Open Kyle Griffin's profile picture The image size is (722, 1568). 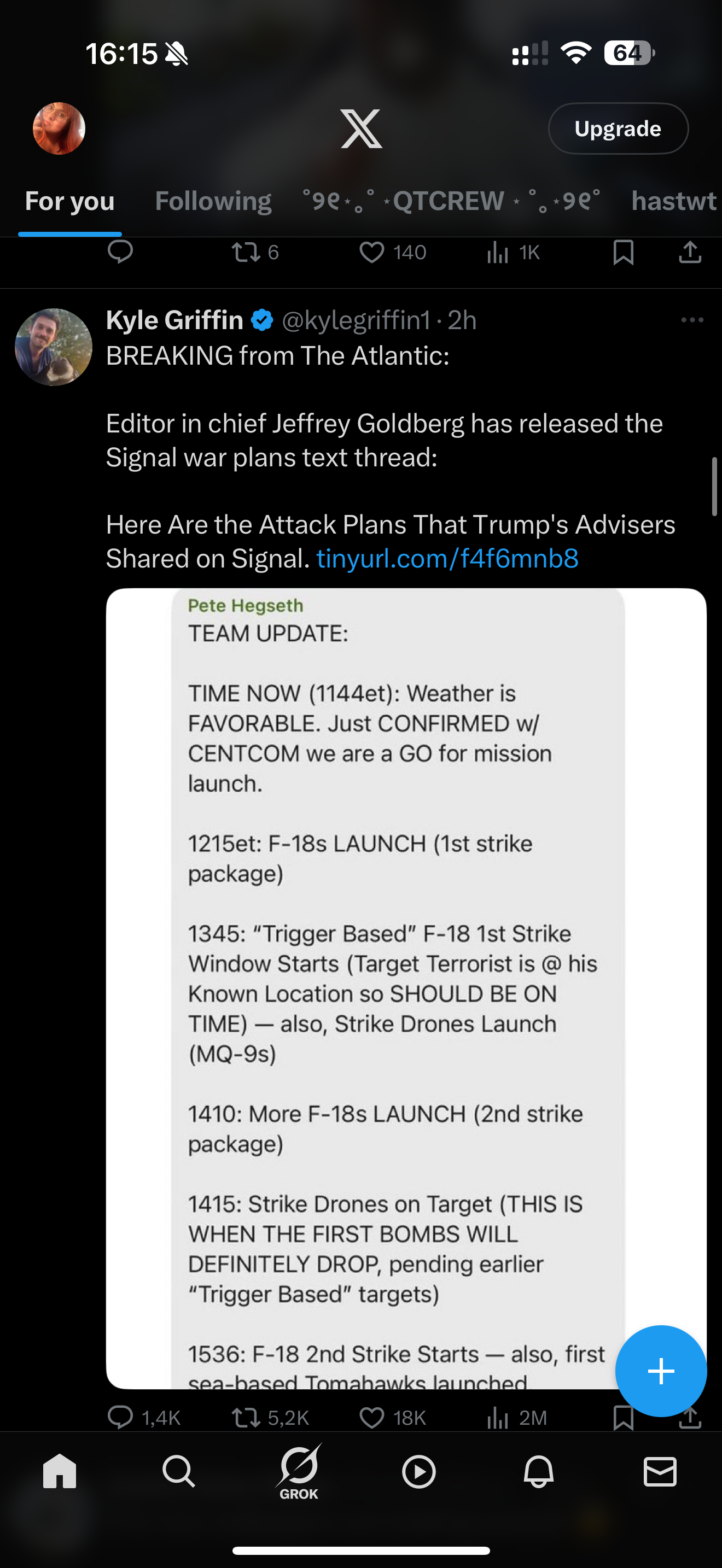click(x=54, y=347)
